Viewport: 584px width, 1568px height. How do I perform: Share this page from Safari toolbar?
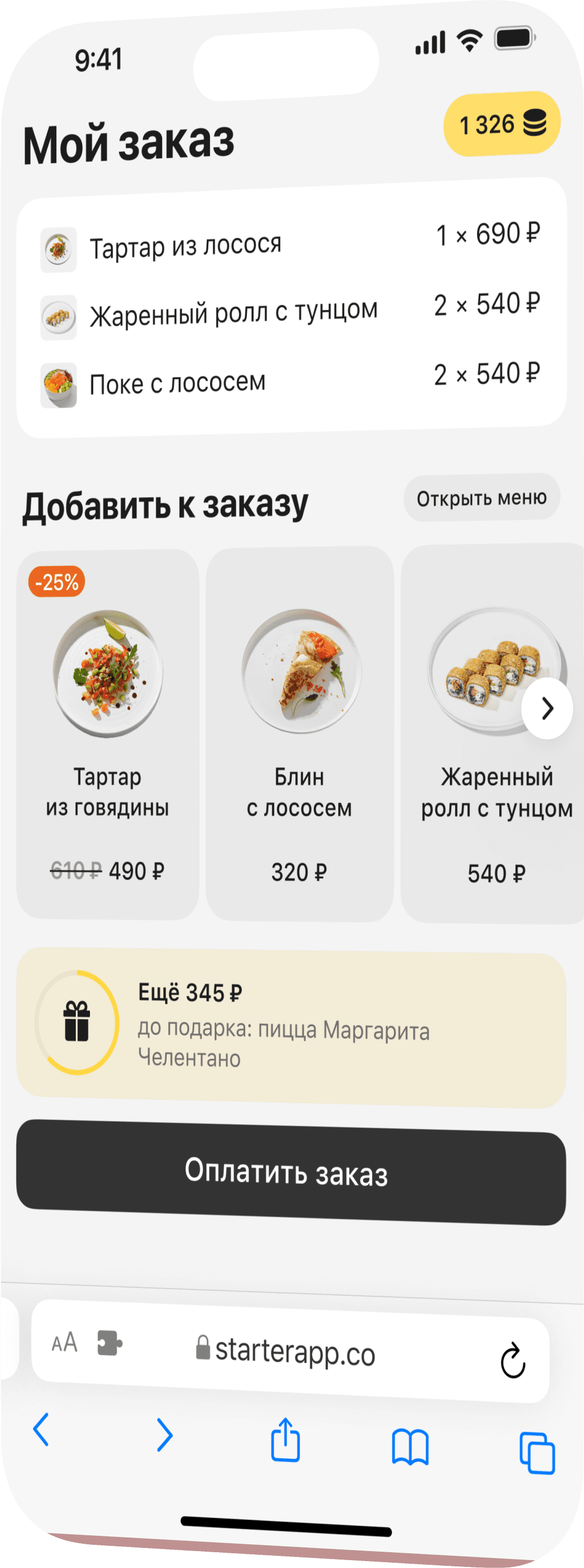click(x=285, y=1440)
